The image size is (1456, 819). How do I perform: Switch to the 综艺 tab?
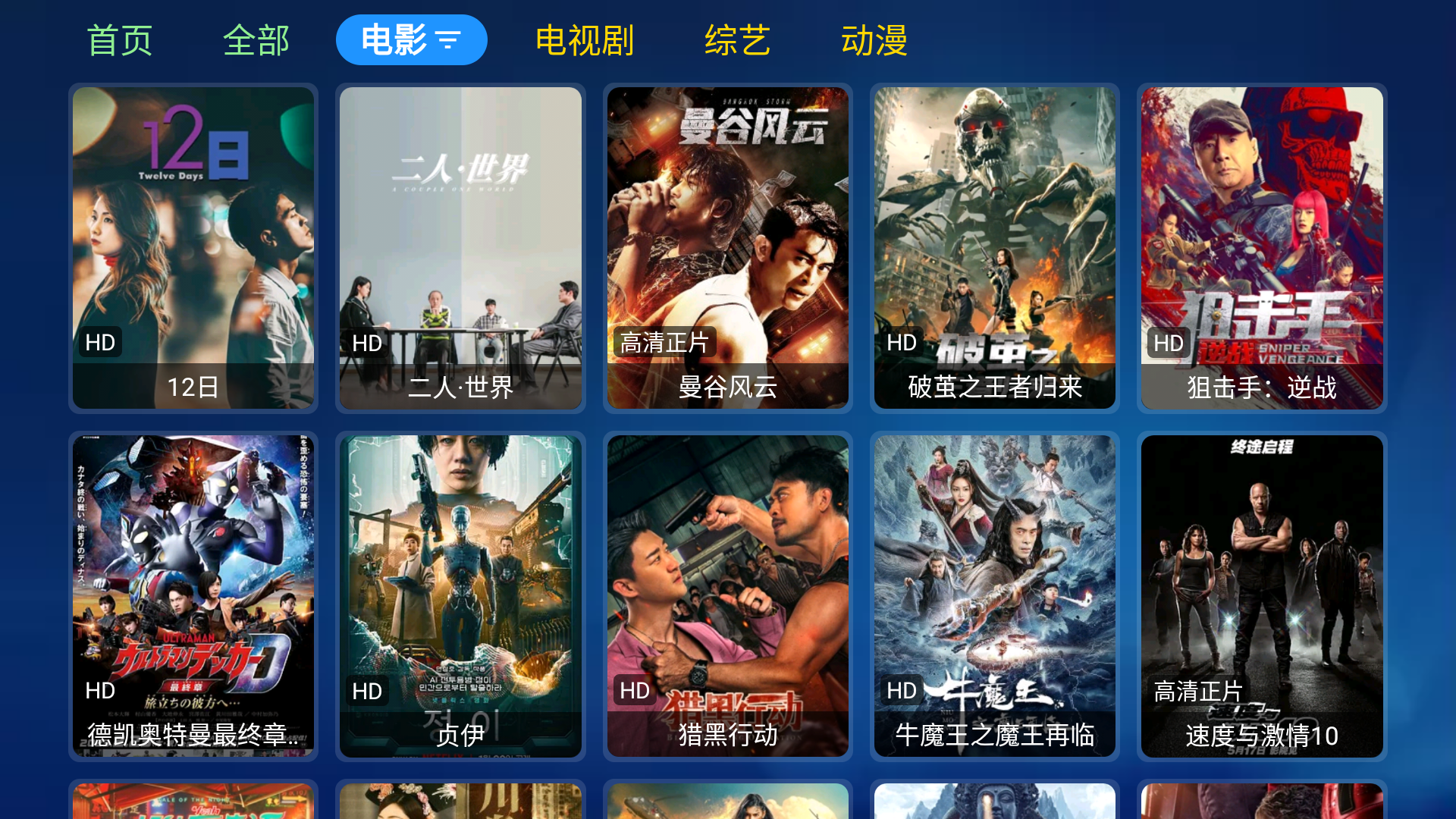[x=737, y=40]
